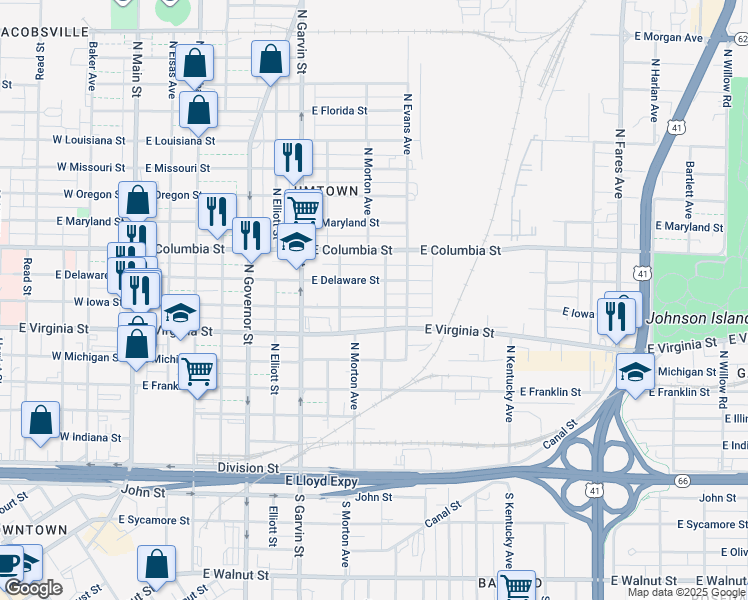
Task: Open the shopping cart marker near E Franklin St
Action: pyautogui.click(x=197, y=373)
